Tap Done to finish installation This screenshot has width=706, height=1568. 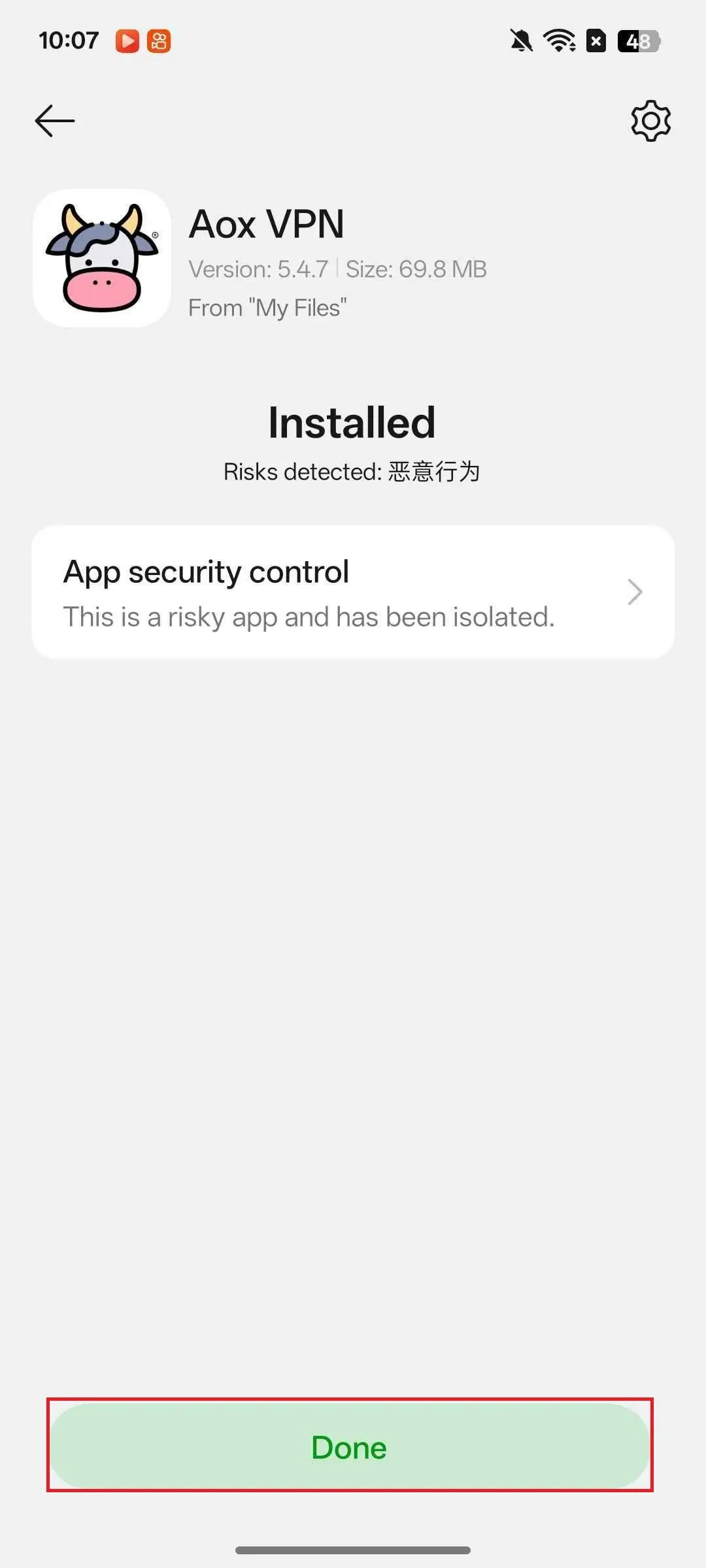pos(350,1446)
